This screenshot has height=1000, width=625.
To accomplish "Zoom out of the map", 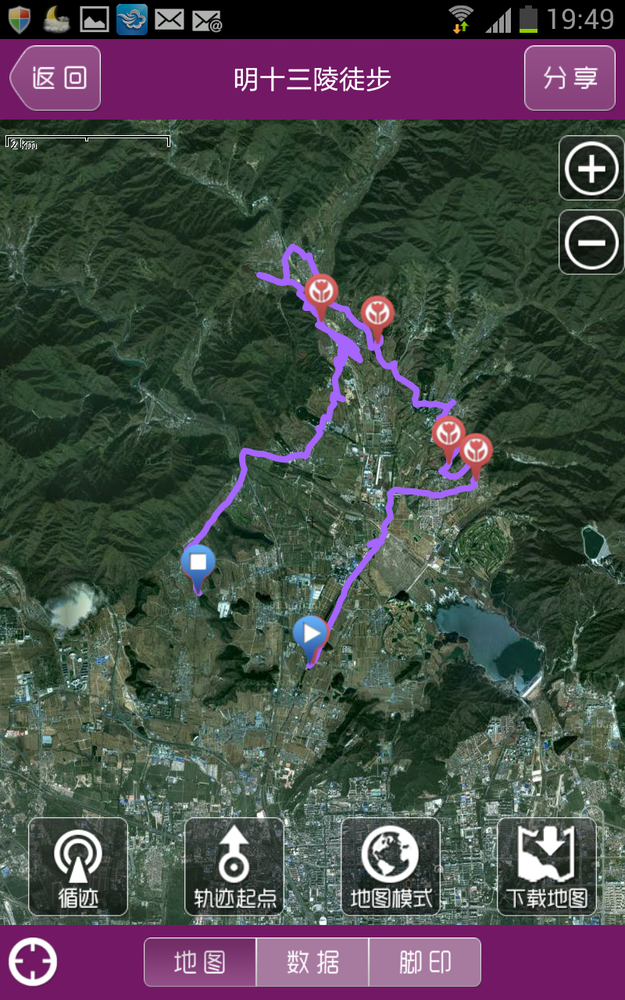I will [592, 242].
